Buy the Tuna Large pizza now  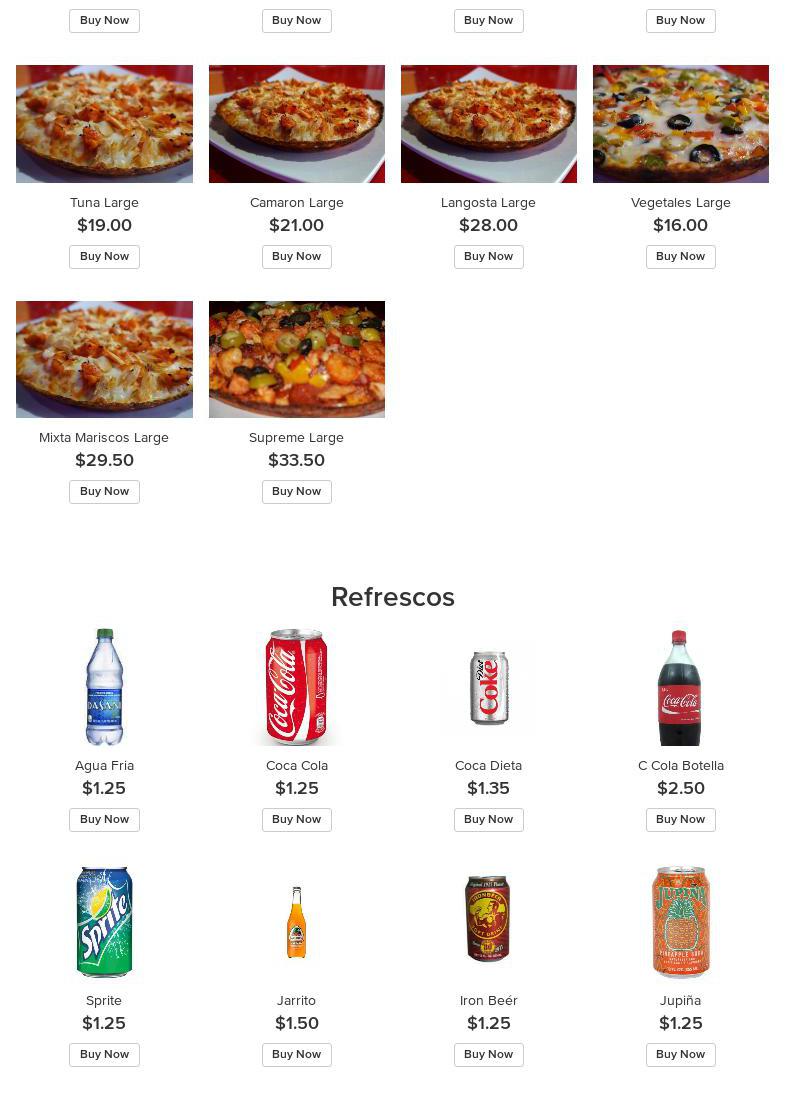pos(104,257)
